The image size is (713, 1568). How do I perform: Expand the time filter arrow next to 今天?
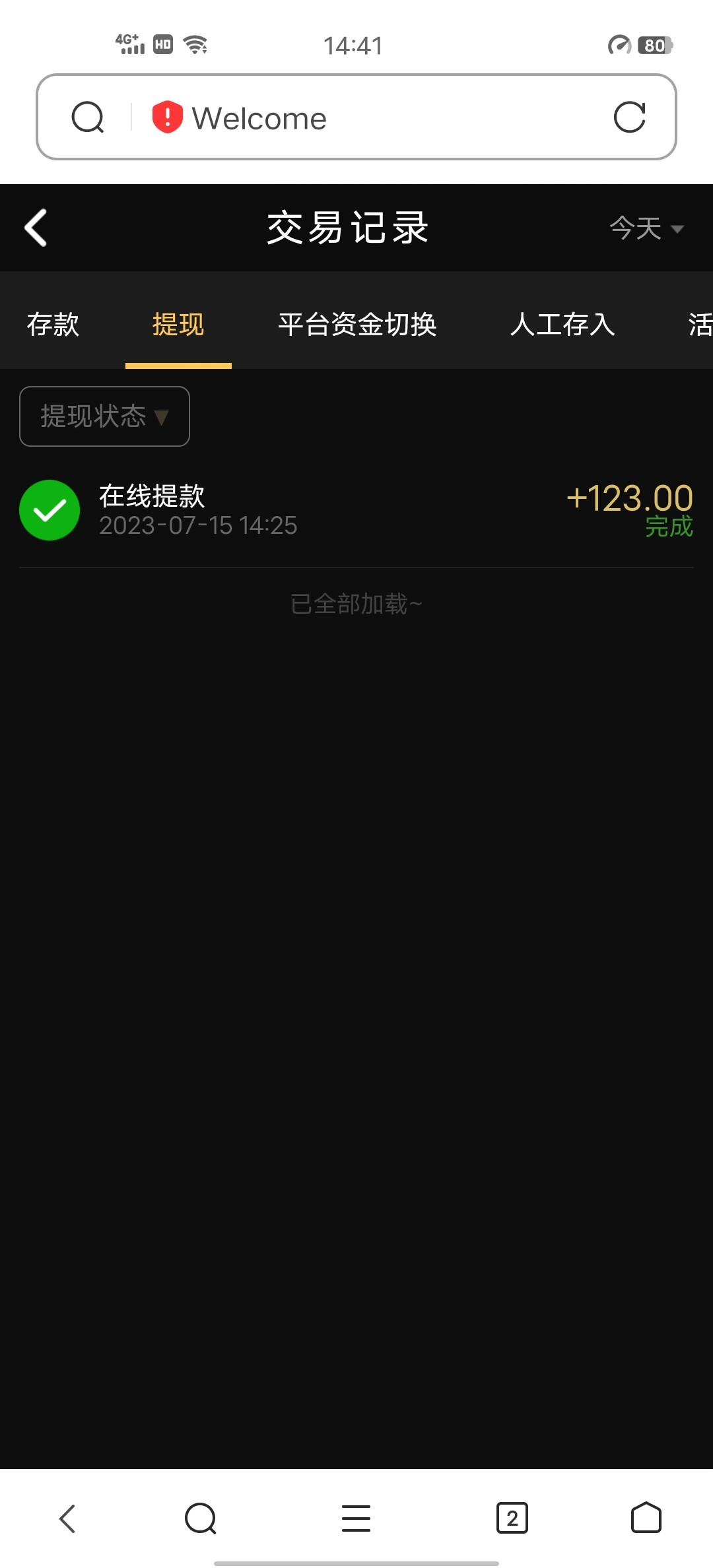[x=679, y=229]
